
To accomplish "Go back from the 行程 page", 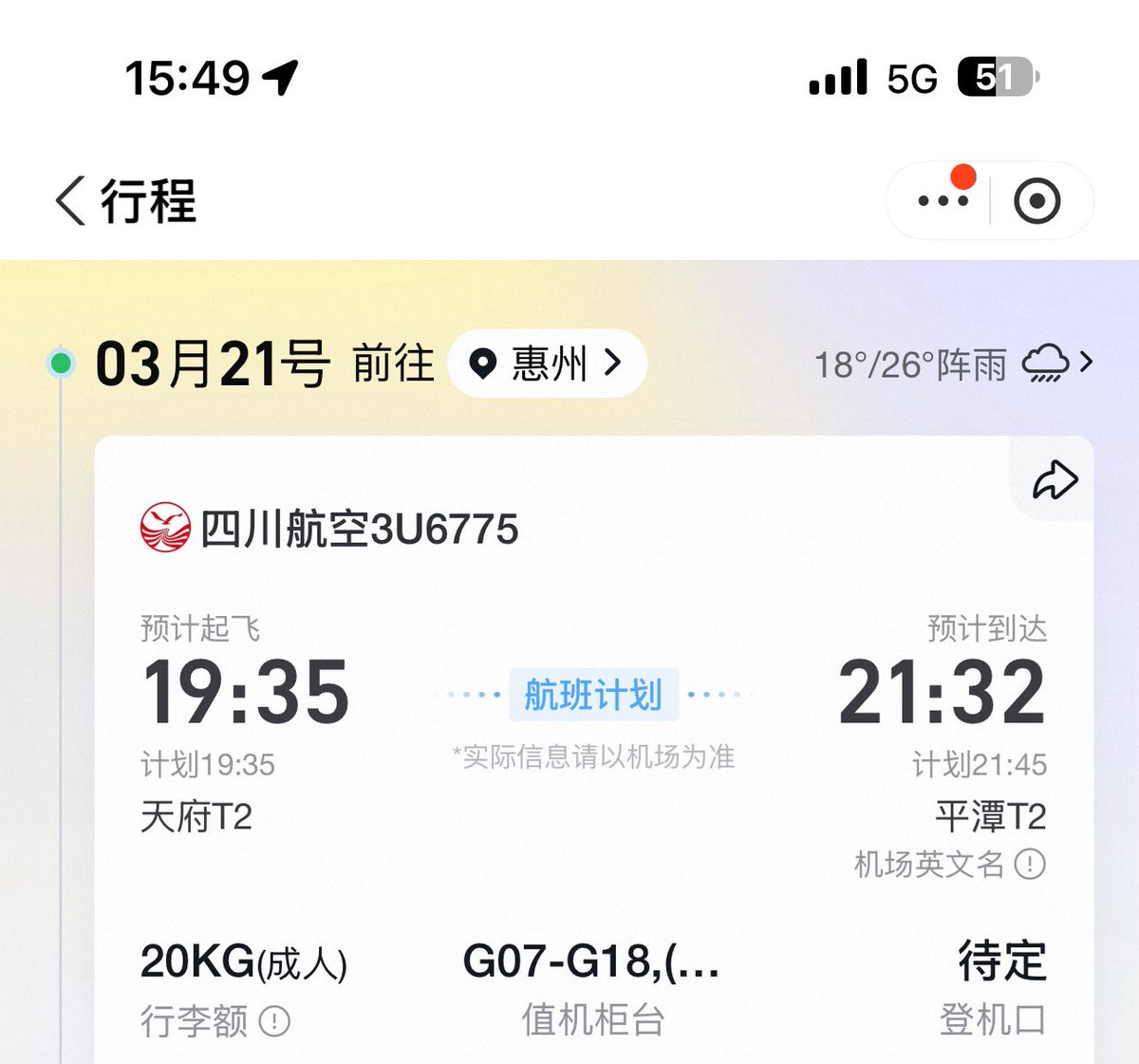I will [72, 201].
